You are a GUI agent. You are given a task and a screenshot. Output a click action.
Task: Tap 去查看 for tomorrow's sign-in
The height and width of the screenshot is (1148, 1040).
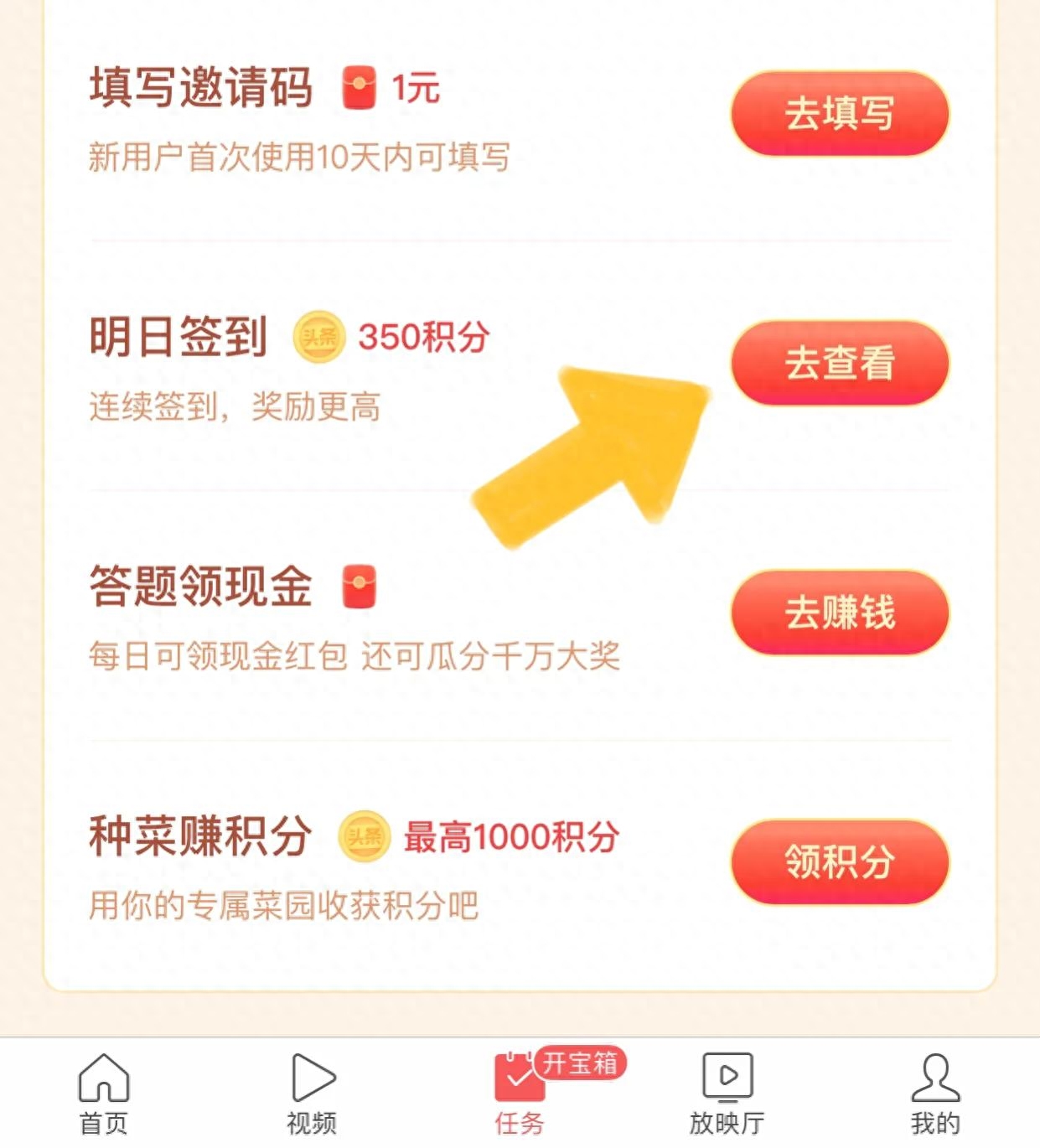coord(840,363)
